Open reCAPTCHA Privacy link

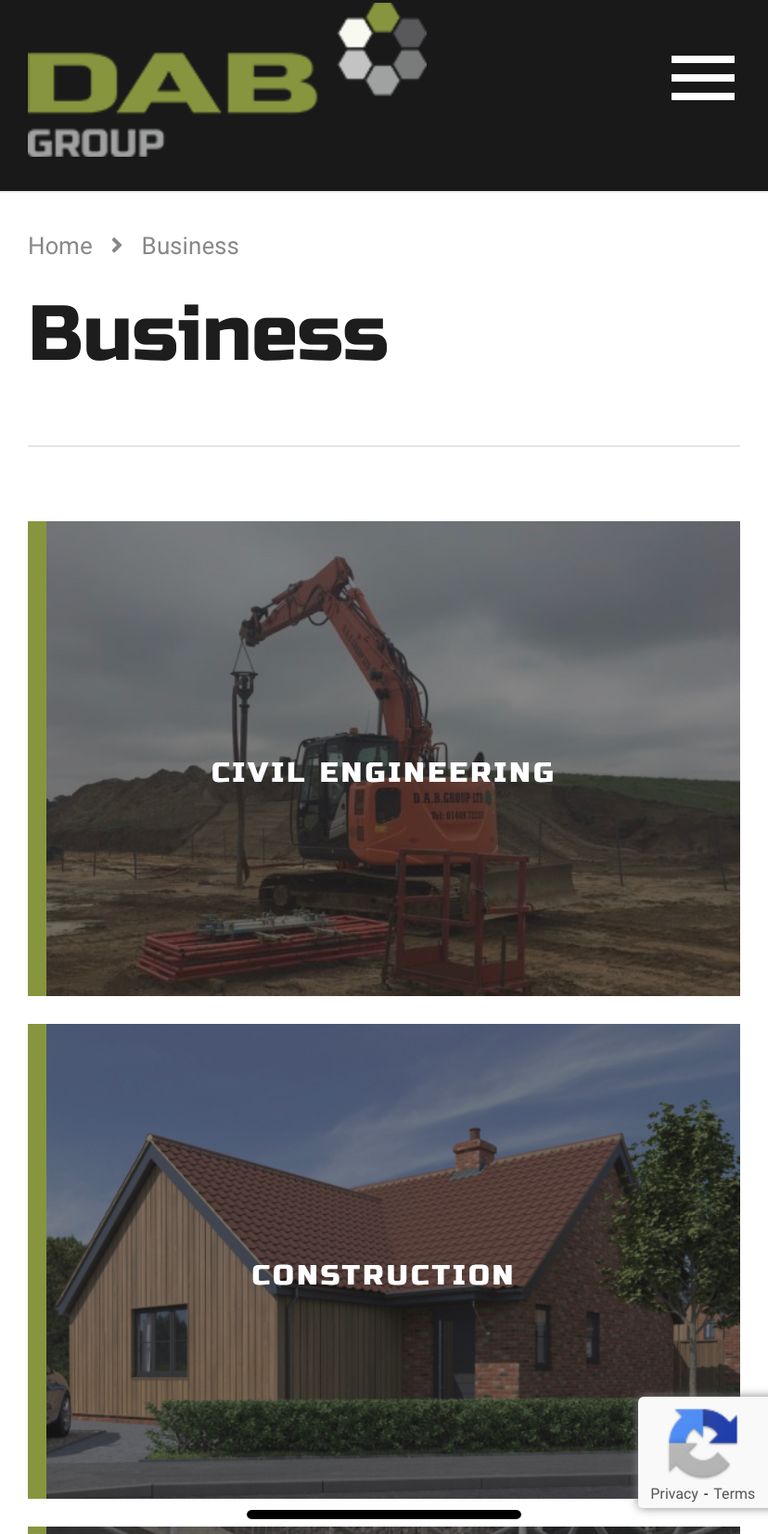673,1493
